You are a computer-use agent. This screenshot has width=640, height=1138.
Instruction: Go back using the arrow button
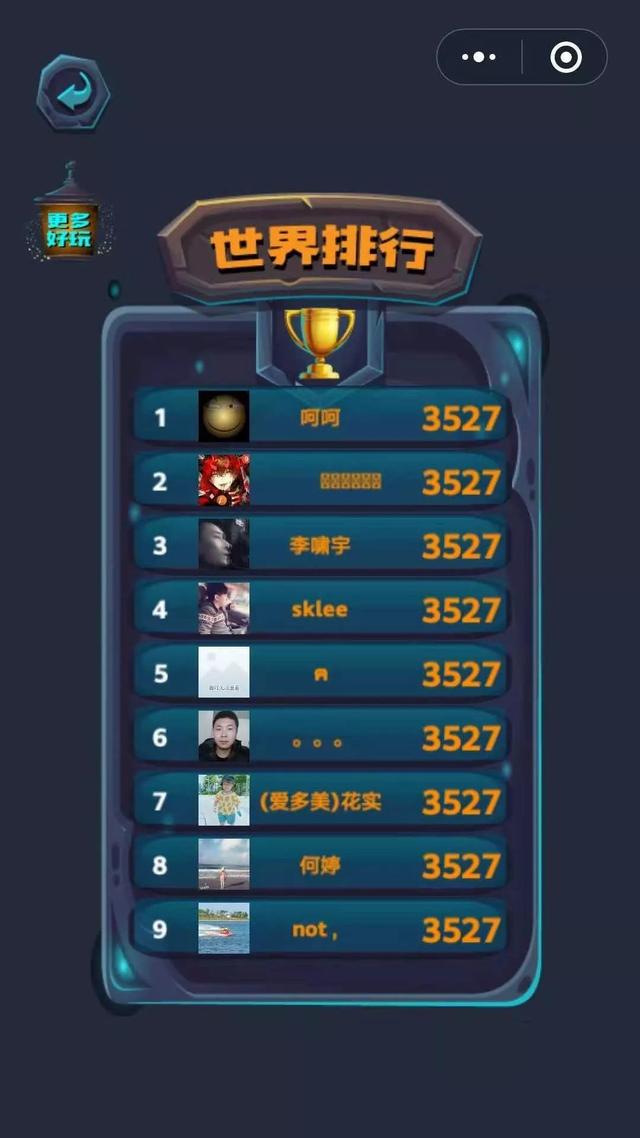73,92
